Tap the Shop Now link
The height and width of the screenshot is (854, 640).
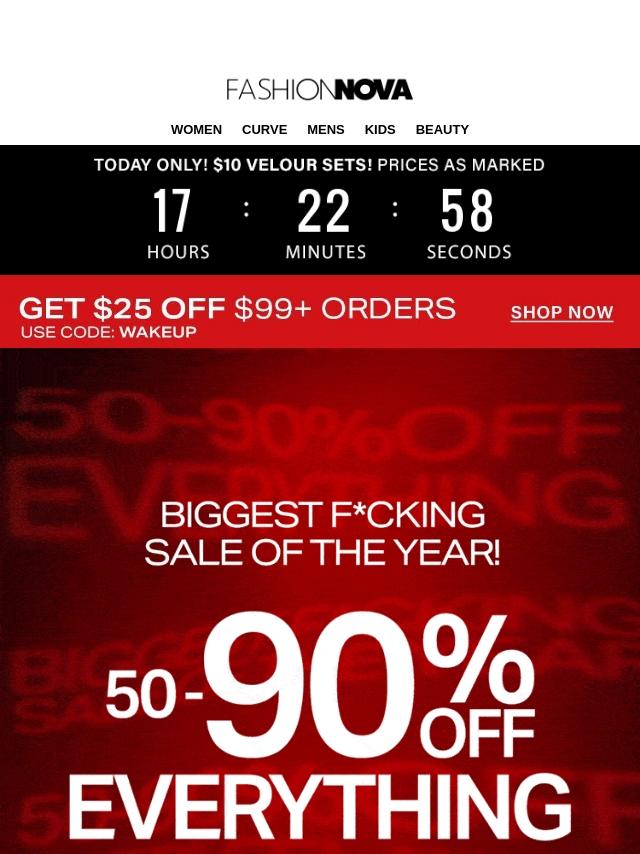click(x=561, y=313)
